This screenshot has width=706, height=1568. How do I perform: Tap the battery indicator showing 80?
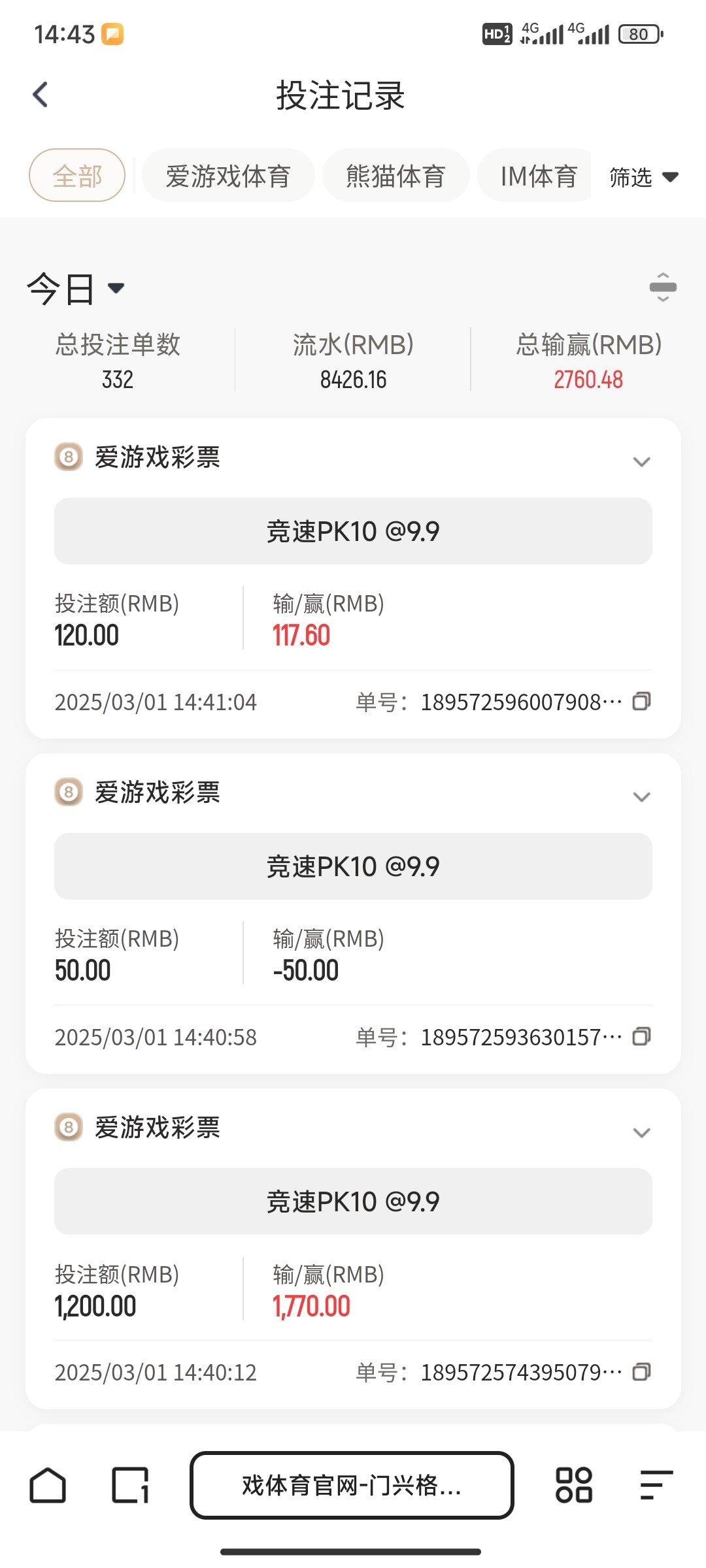(x=639, y=33)
